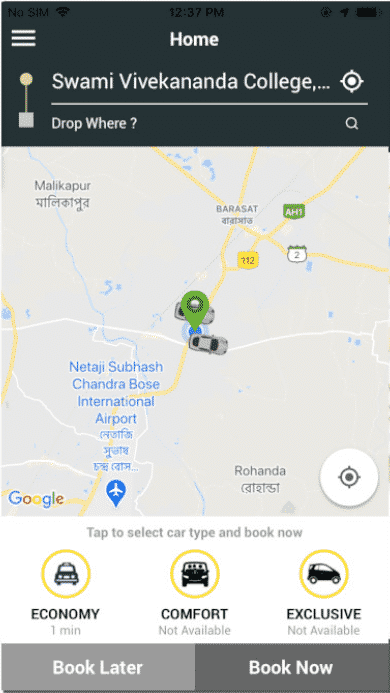Tap the locate icon beside pickup address
Screen dimensions: 390x693
point(352,81)
